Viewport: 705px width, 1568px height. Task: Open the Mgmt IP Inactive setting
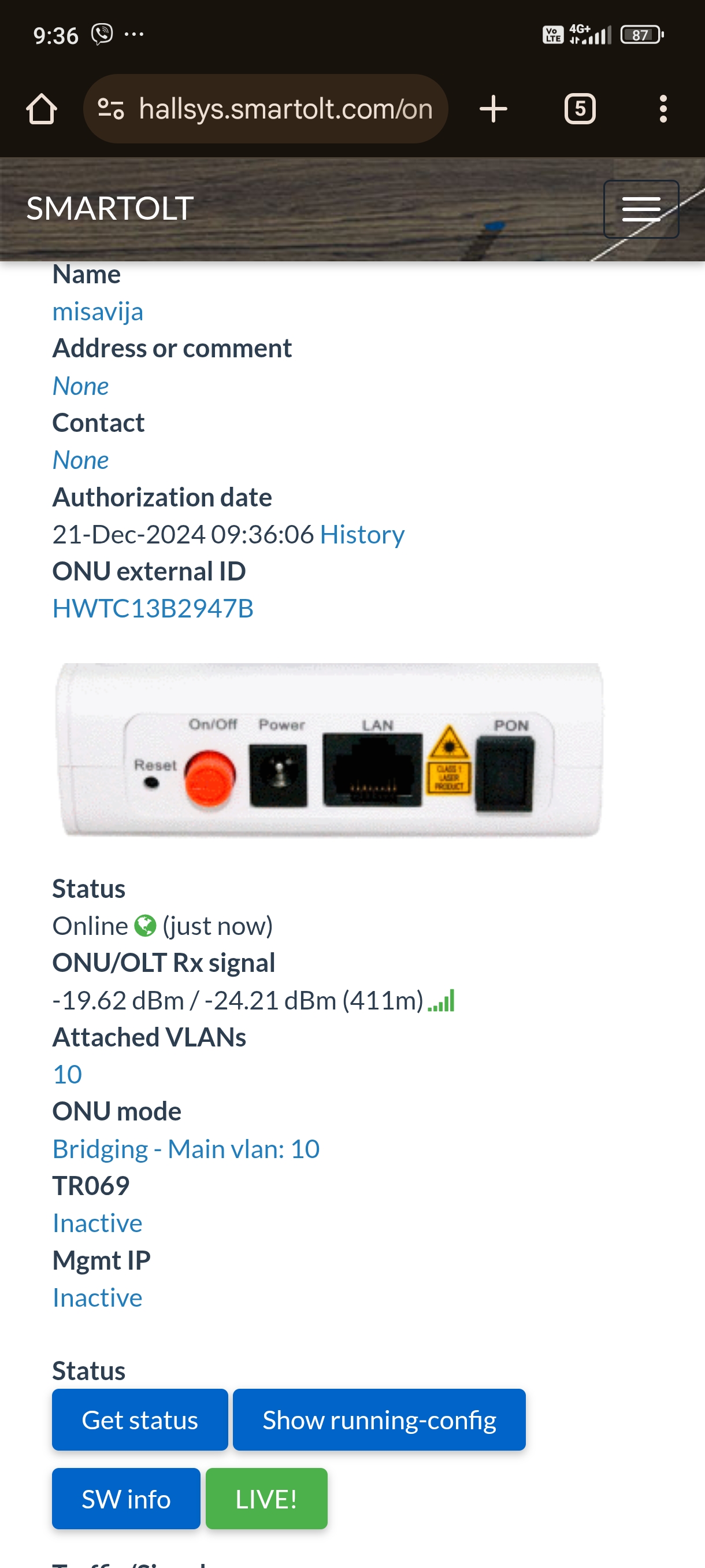[x=97, y=1298]
